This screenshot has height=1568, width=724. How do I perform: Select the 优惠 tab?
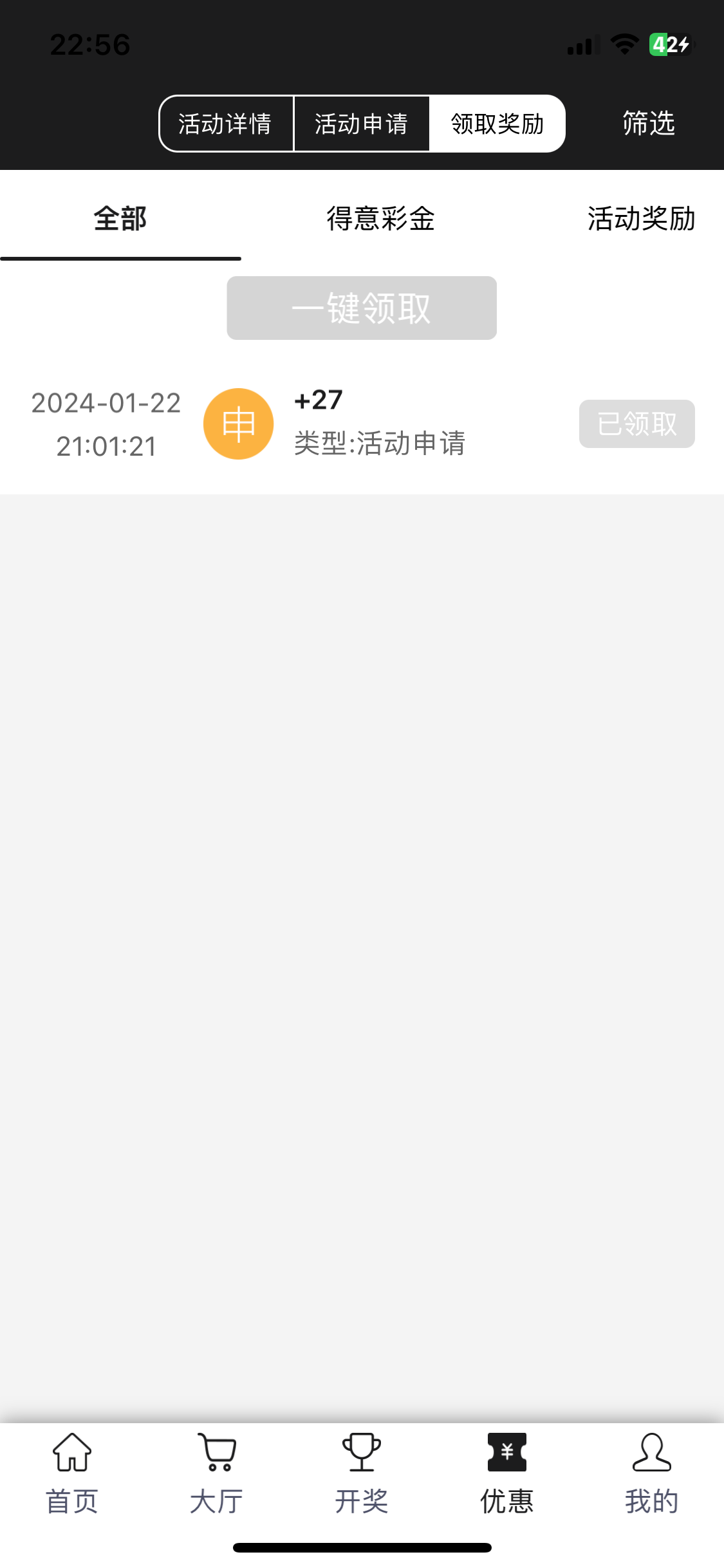click(x=506, y=1474)
